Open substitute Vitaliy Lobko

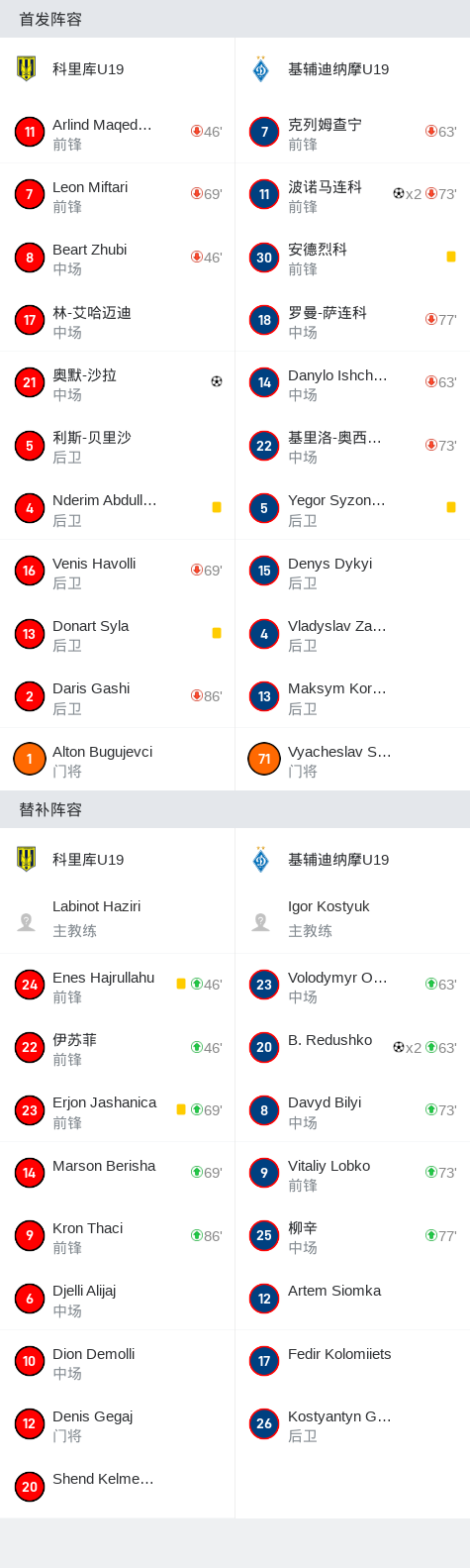point(352,1173)
